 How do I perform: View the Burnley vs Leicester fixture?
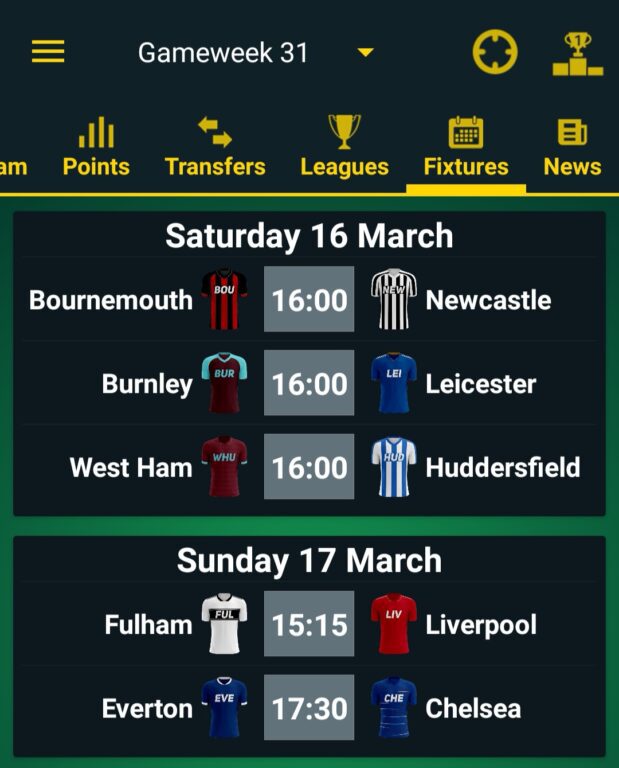click(x=309, y=383)
